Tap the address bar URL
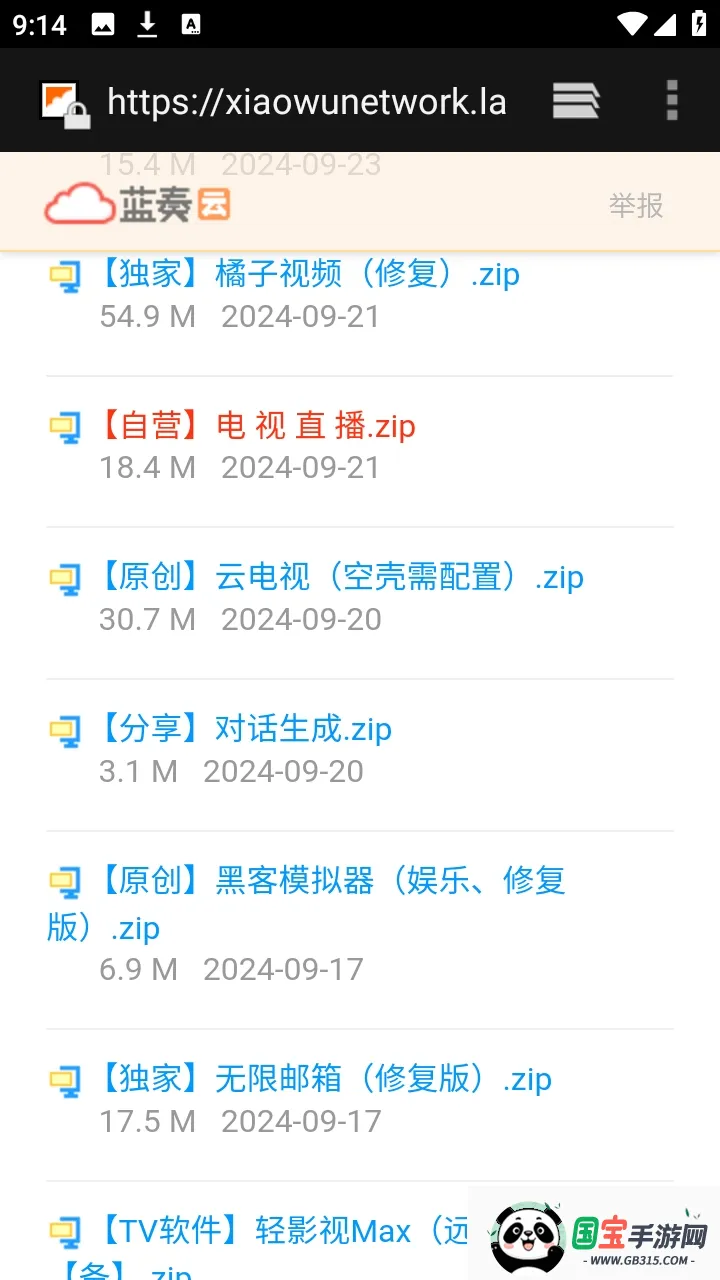 (x=305, y=100)
